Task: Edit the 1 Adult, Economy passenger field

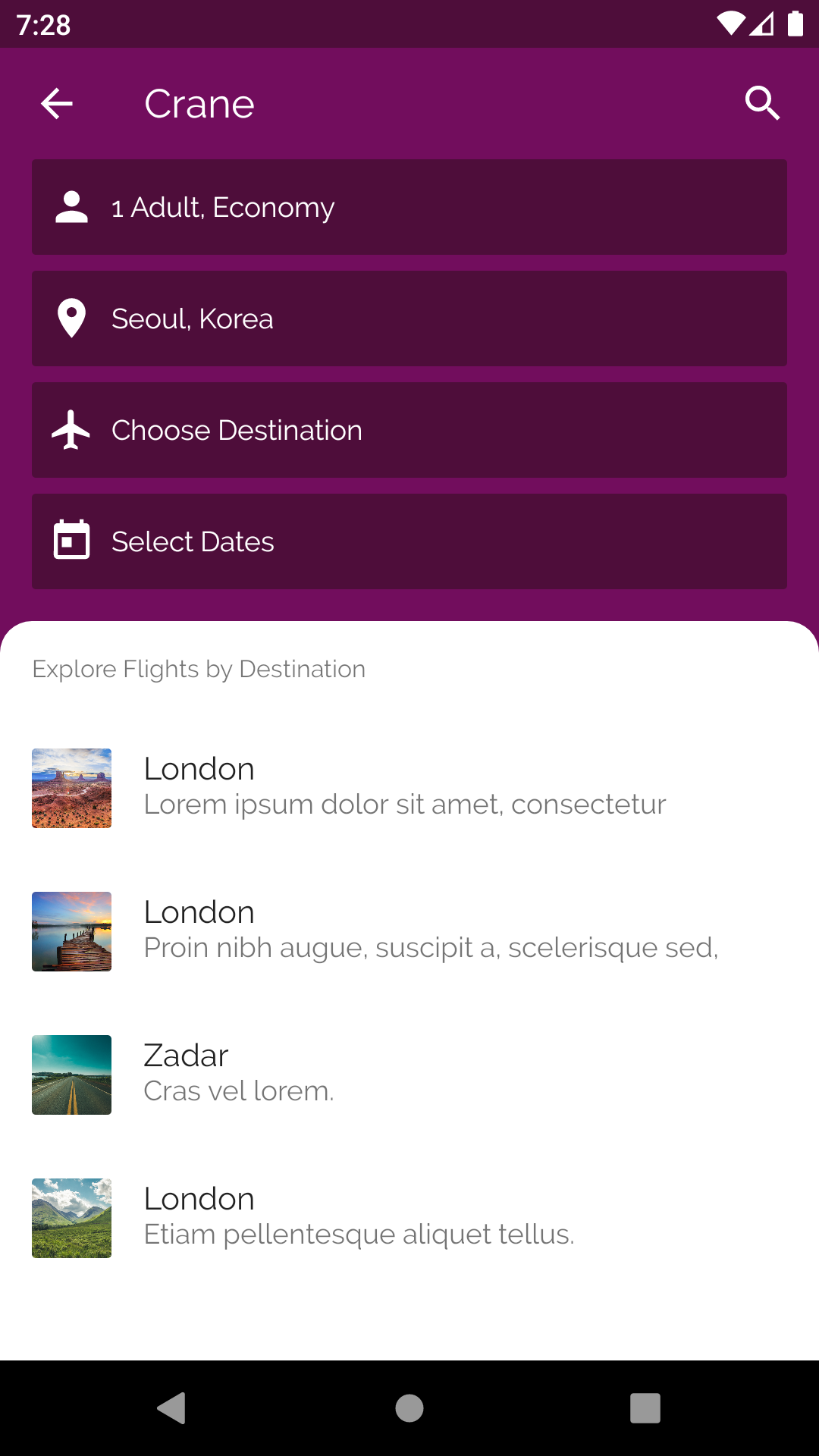Action: point(409,207)
